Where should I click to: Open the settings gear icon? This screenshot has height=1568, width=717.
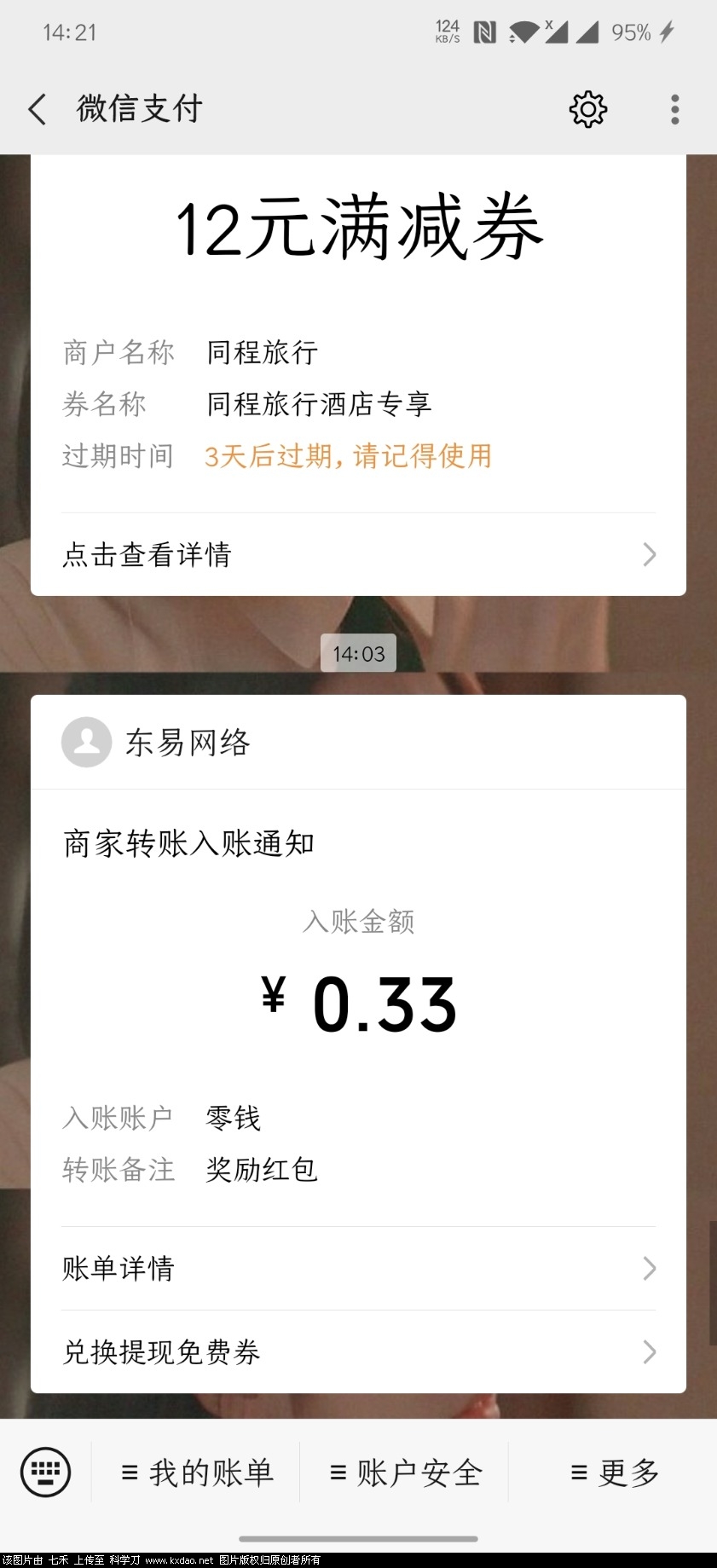click(587, 109)
